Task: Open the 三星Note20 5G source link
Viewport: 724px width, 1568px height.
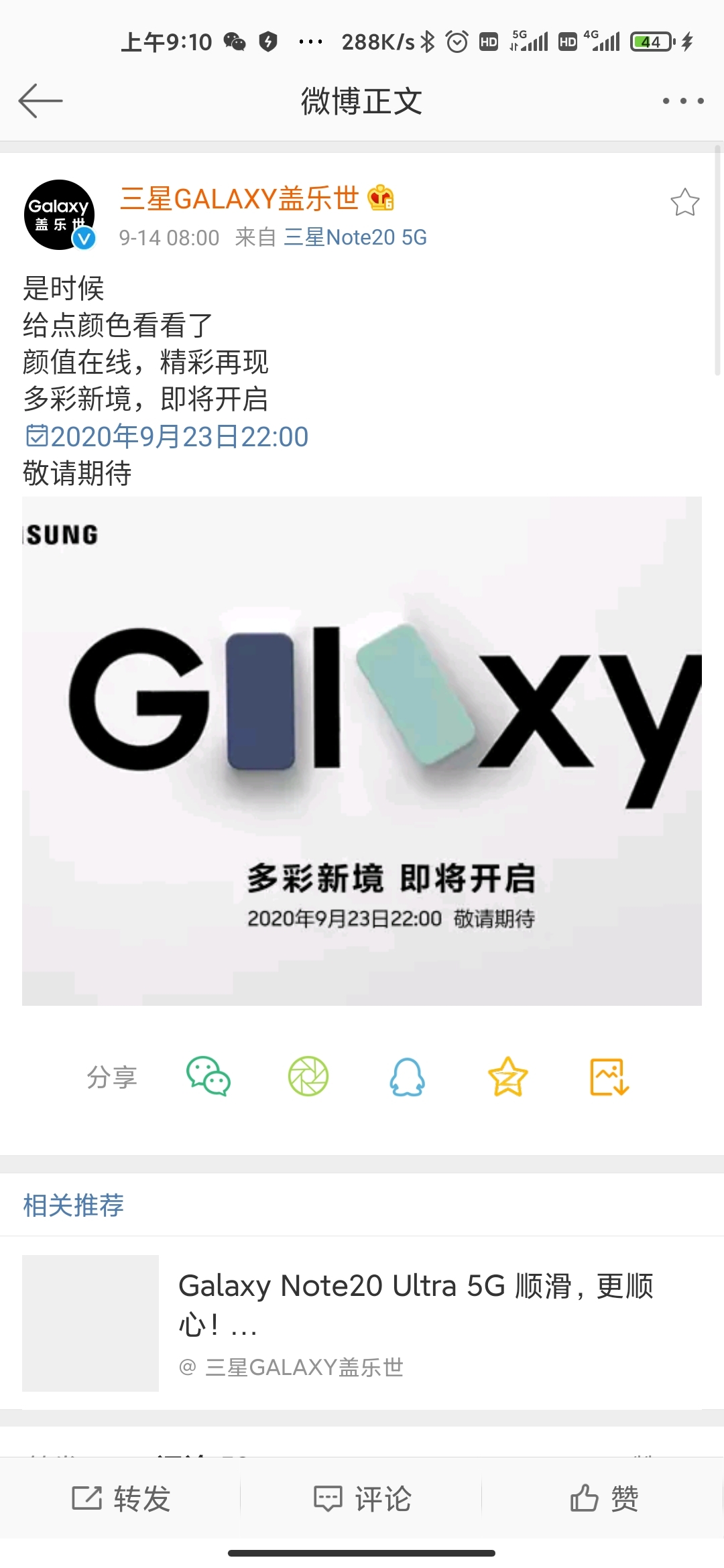Action: pos(355,237)
